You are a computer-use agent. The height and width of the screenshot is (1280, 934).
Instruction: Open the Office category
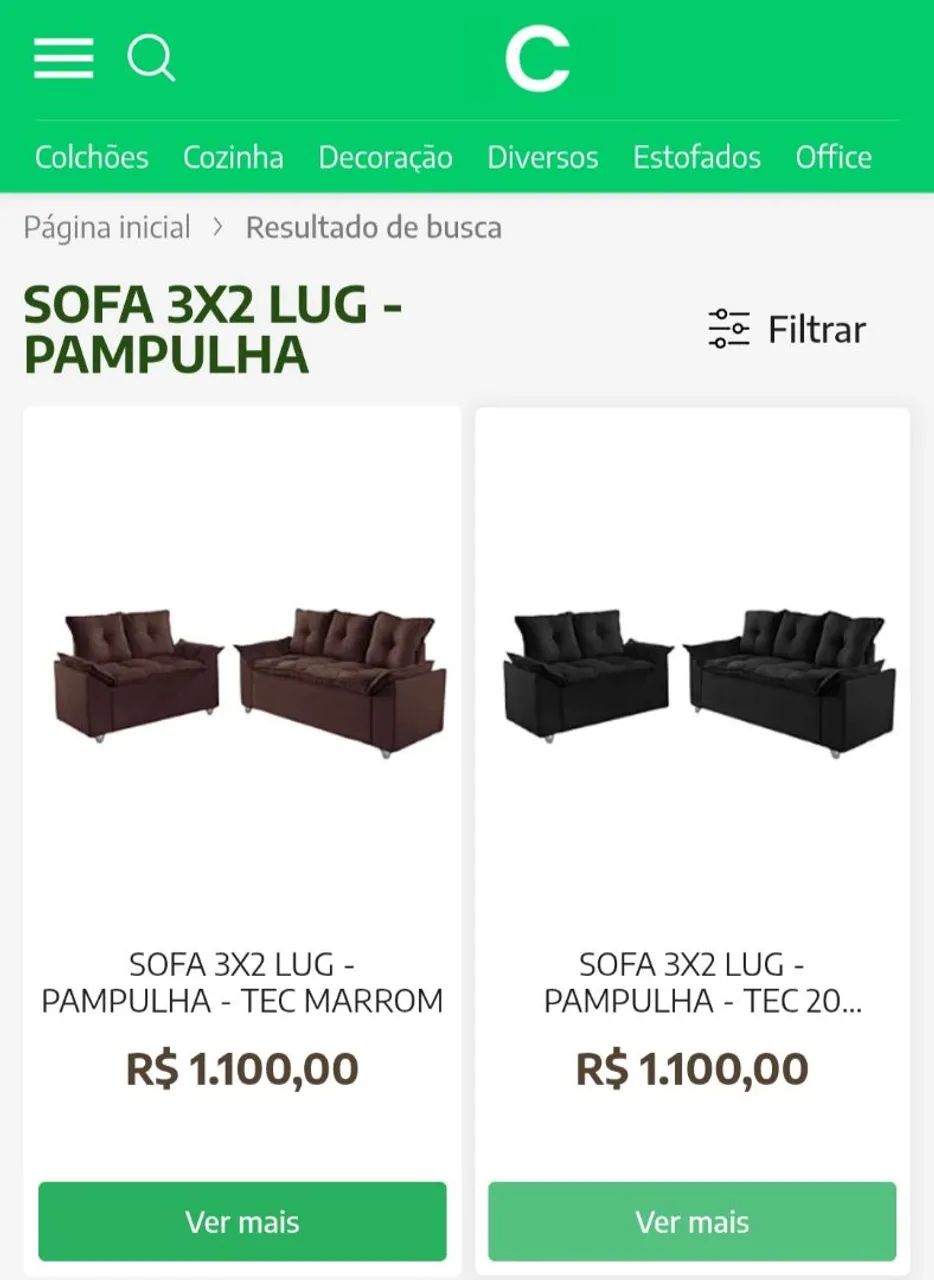tap(833, 157)
